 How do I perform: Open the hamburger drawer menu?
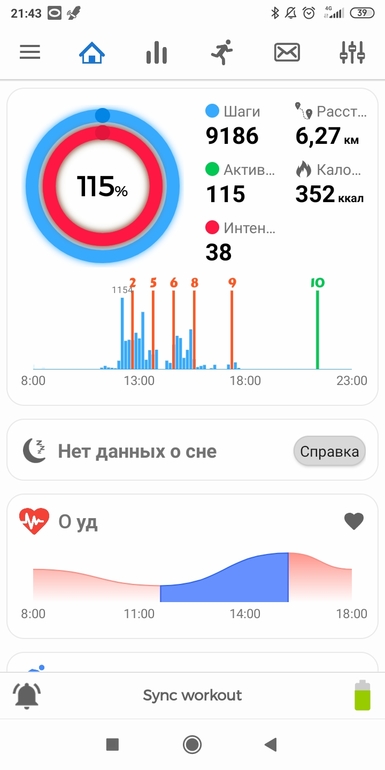click(30, 53)
